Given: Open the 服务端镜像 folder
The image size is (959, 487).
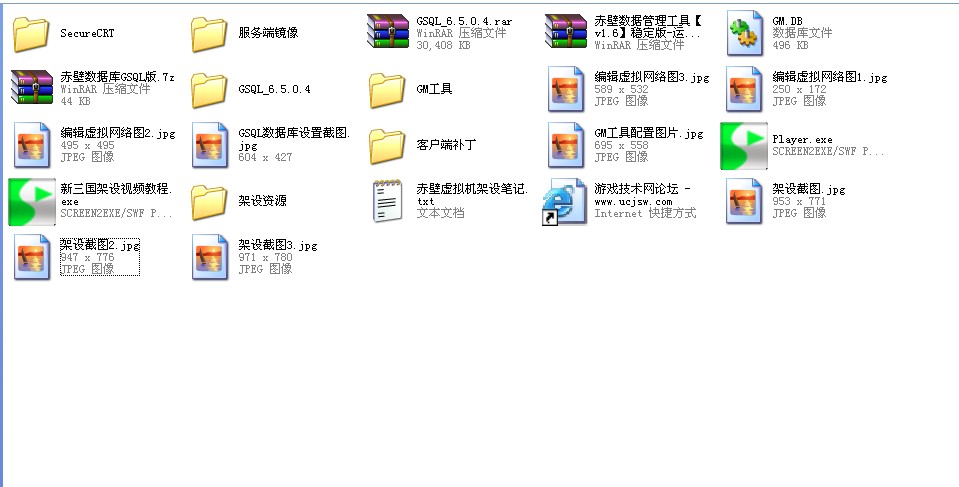Looking at the screenshot, I should tap(209, 33).
